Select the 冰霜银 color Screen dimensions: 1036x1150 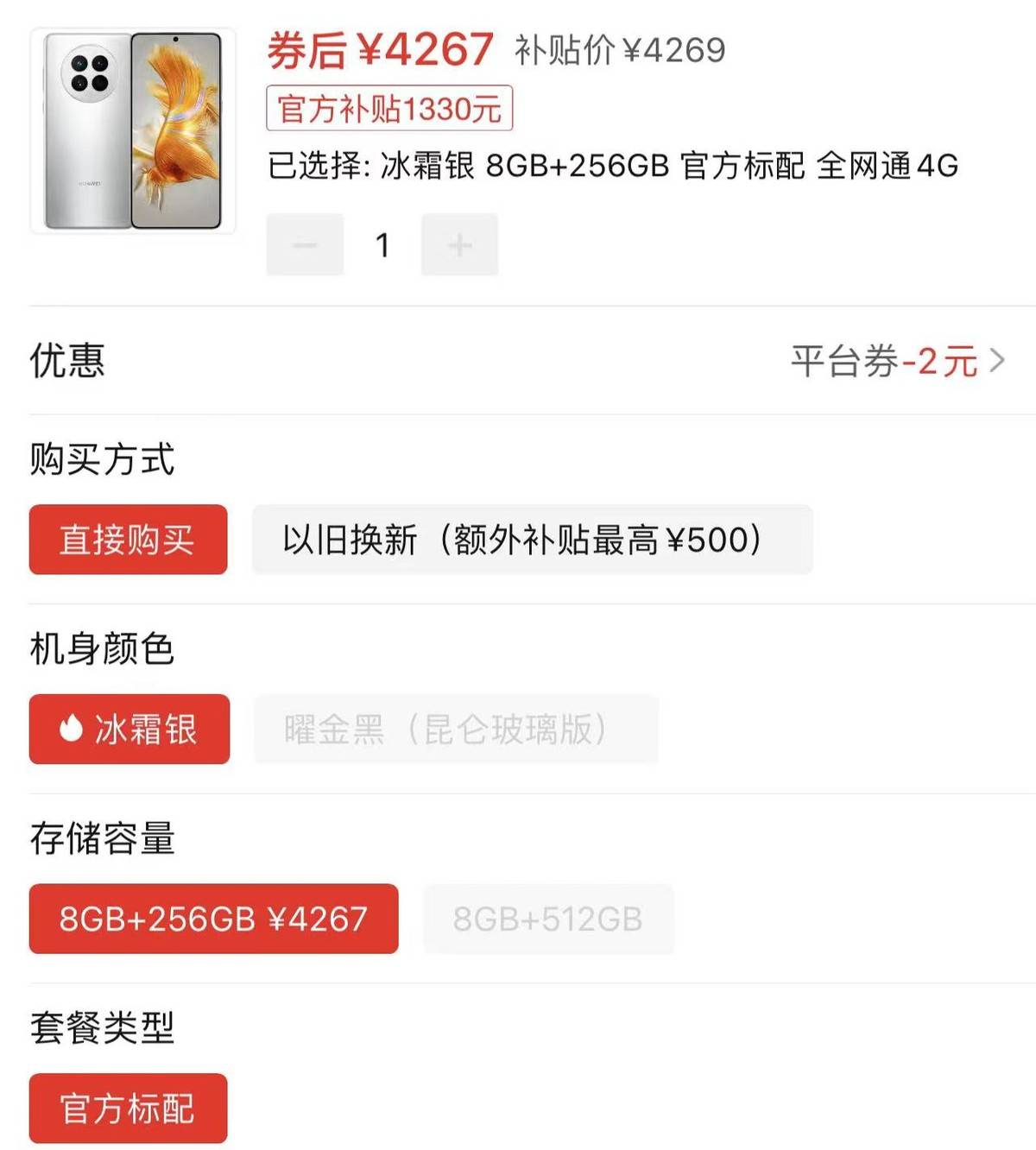[x=129, y=730]
